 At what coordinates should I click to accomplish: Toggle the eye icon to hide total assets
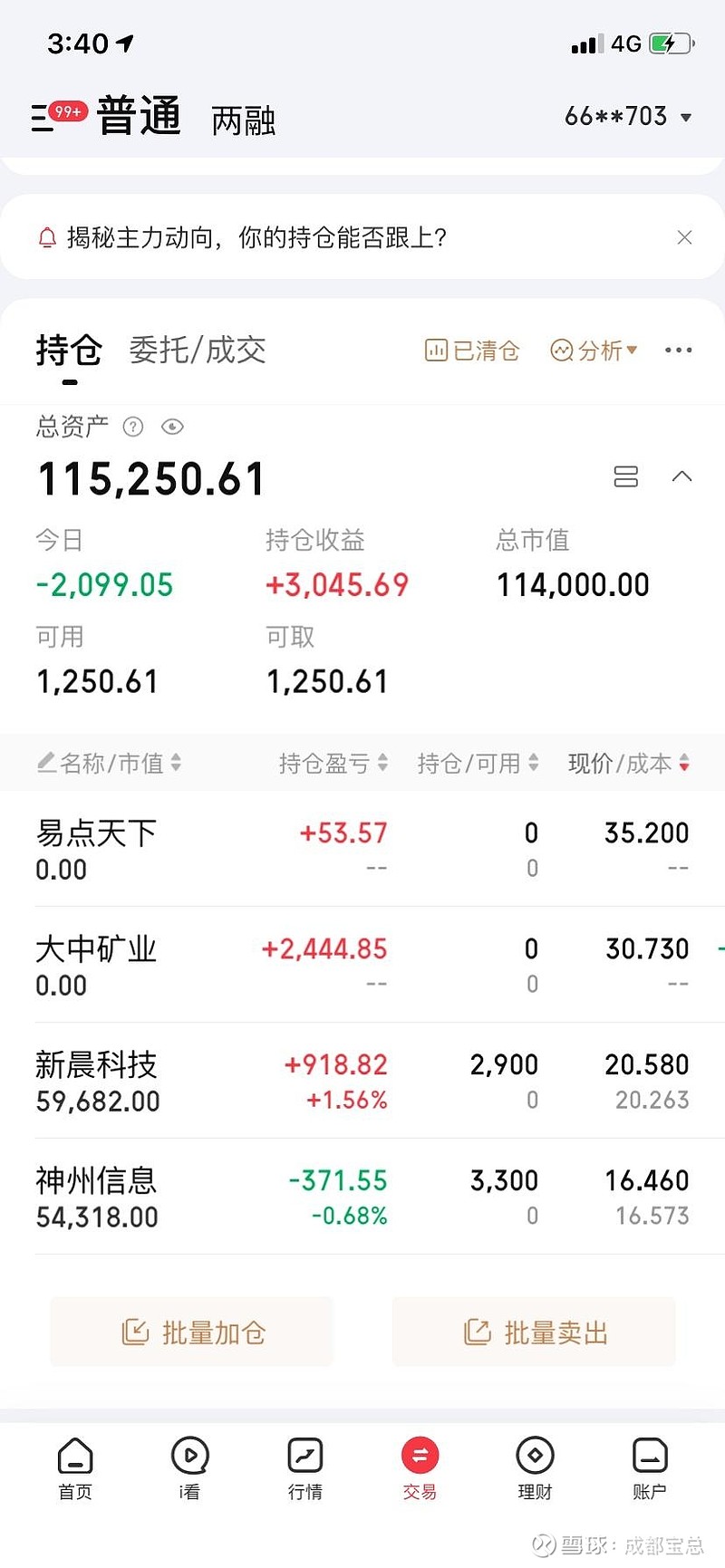172,427
